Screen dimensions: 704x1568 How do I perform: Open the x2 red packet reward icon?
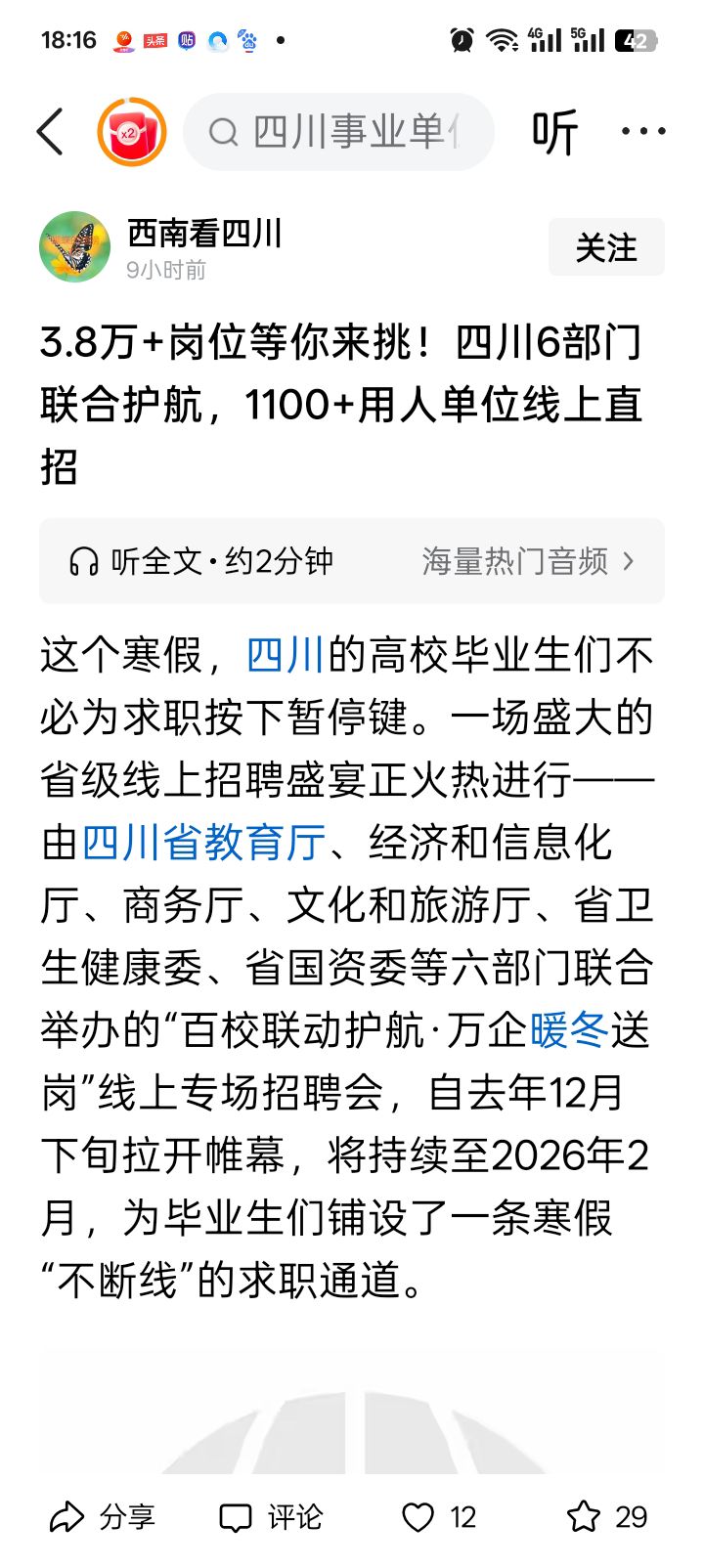coord(131,132)
